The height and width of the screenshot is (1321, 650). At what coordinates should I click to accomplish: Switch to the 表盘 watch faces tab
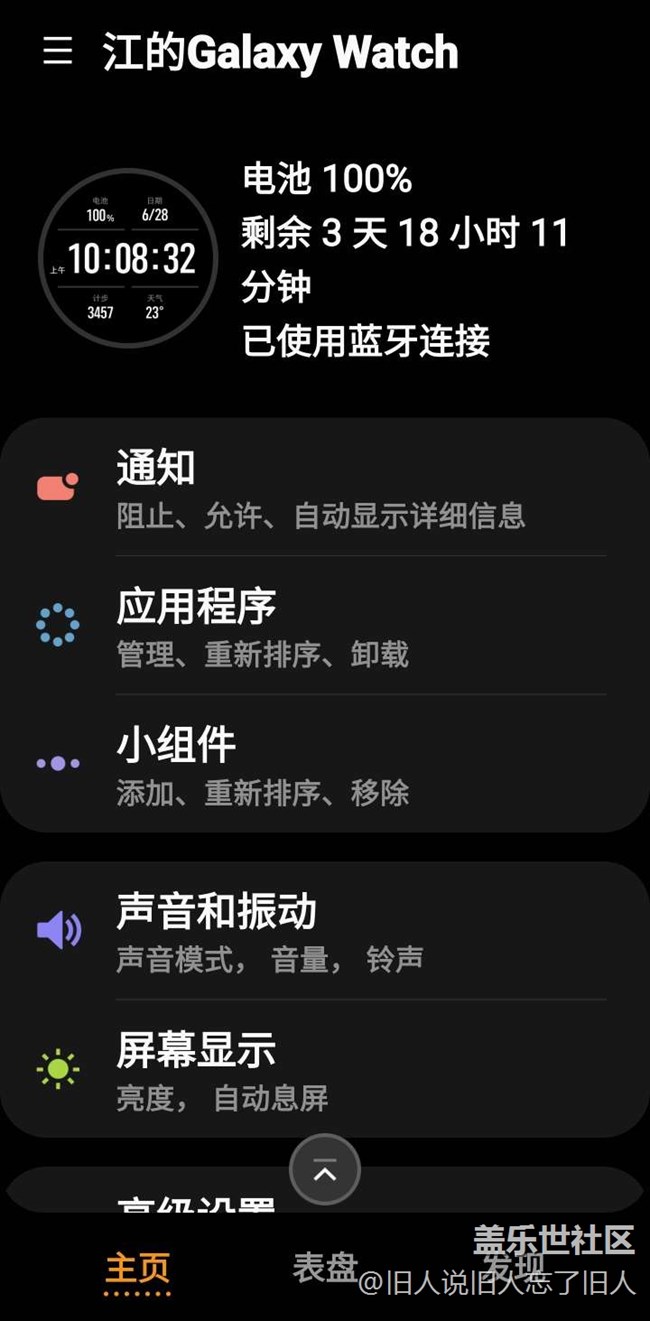click(325, 1267)
